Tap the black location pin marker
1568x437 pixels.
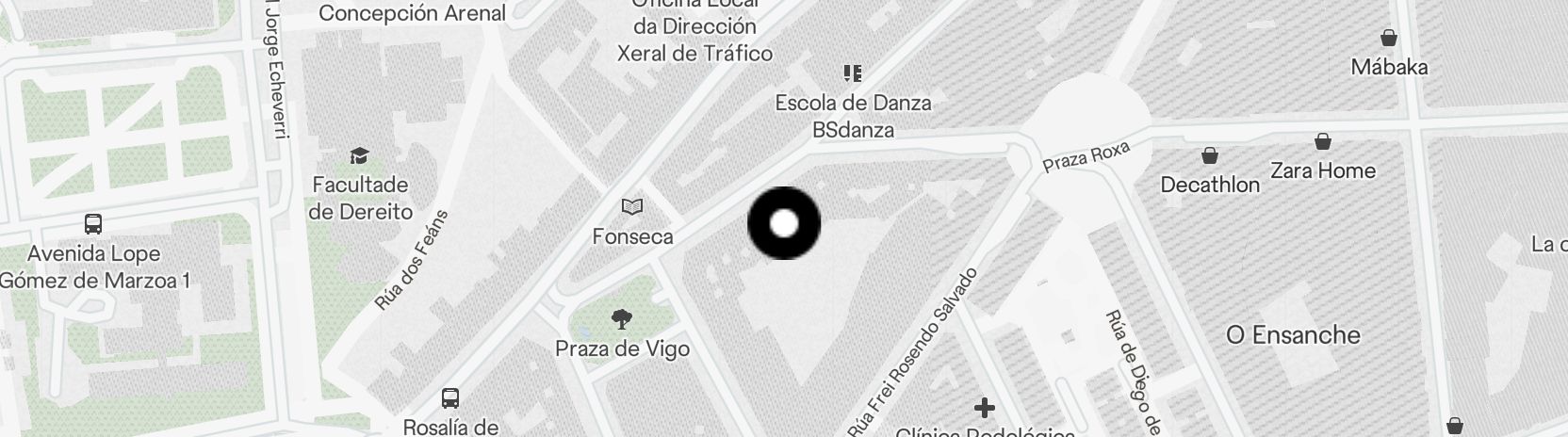[x=784, y=223]
